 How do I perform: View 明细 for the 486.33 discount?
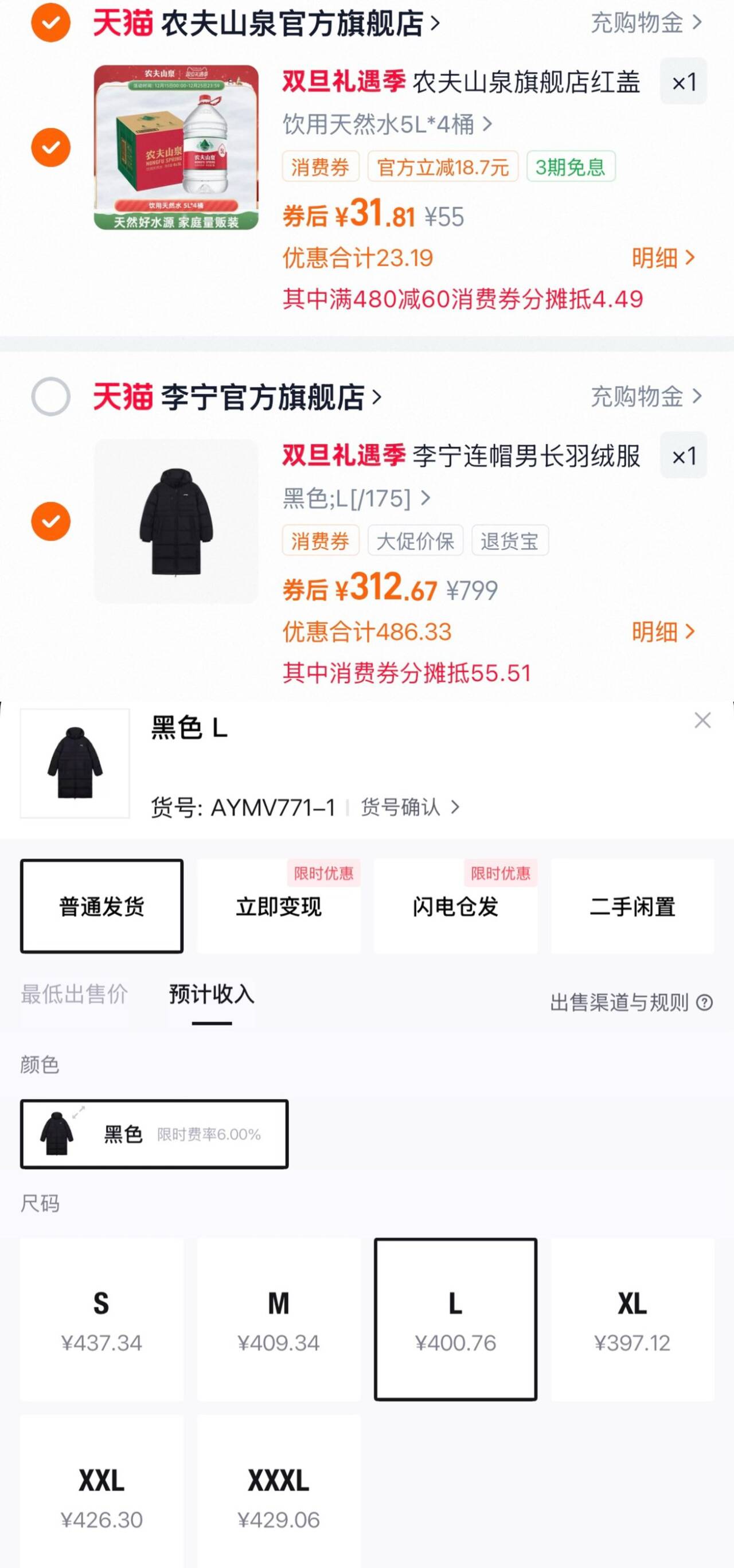click(663, 632)
